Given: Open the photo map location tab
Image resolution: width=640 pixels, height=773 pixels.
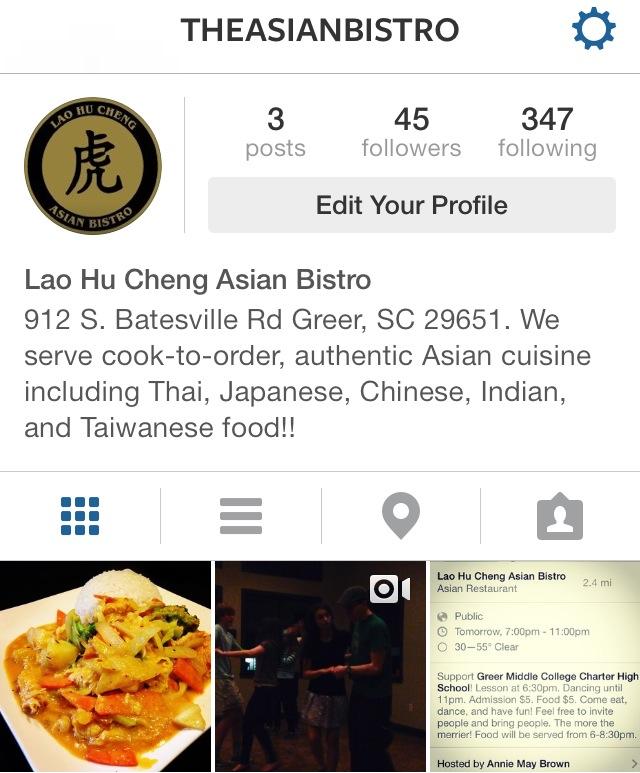Looking at the screenshot, I should pyautogui.click(x=400, y=516).
